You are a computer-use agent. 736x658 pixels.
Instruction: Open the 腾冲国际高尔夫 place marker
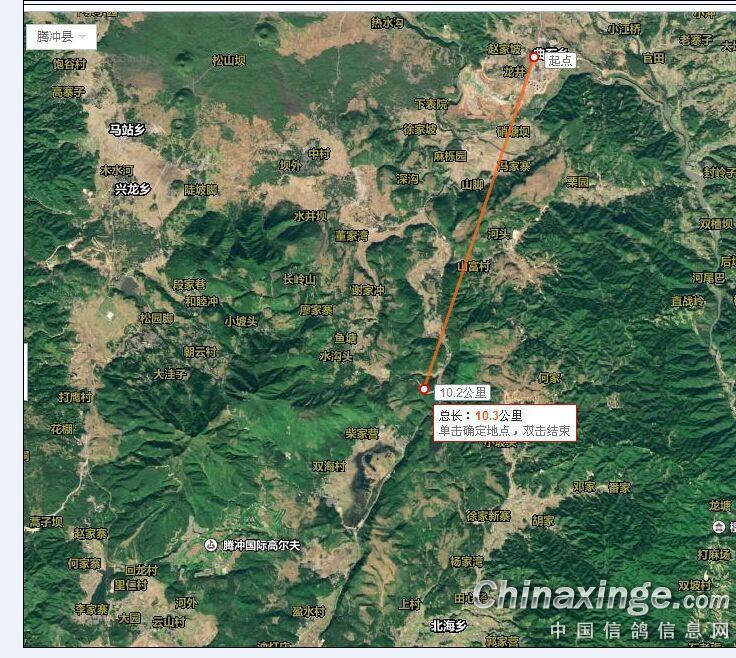(x=210, y=545)
